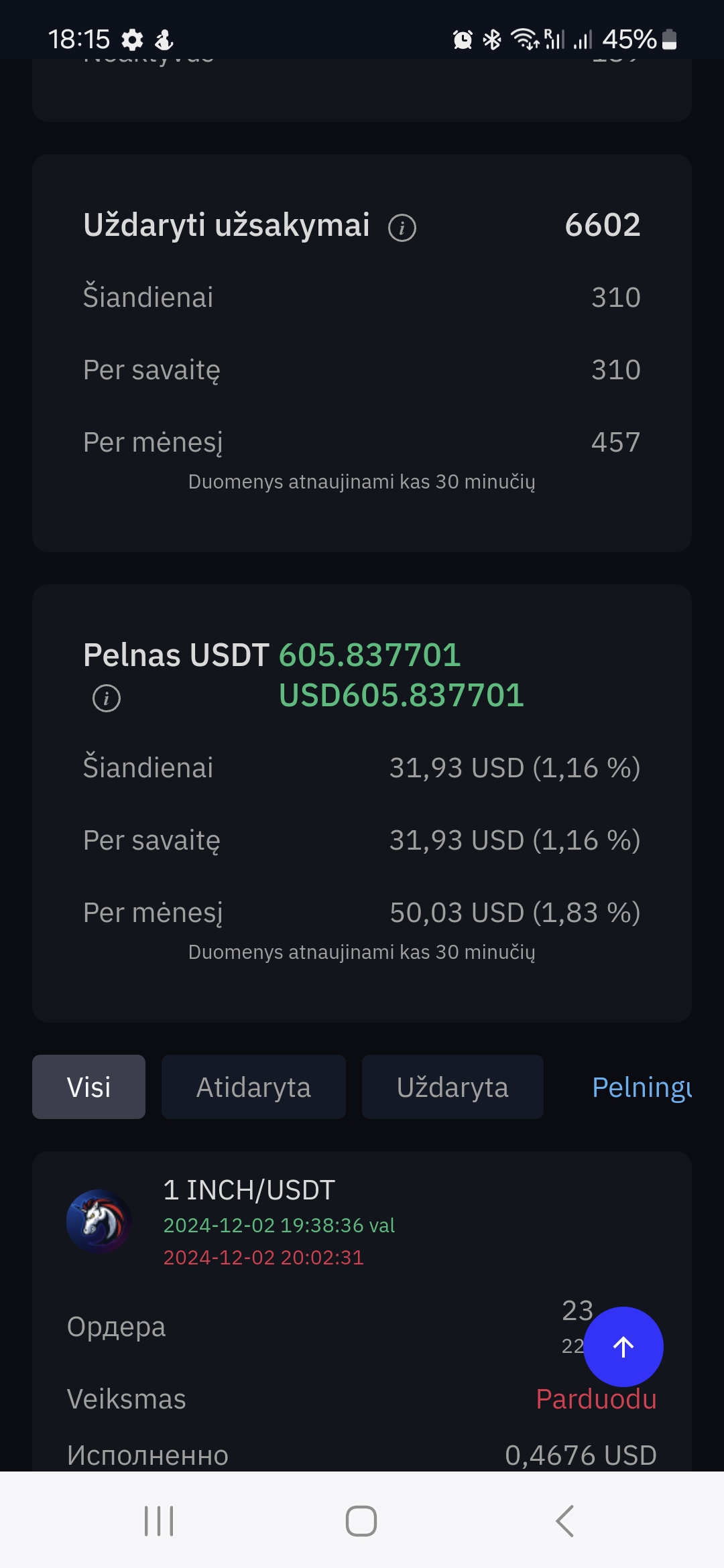Open info icon next to Uždaryti užsakymai

(x=402, y=228)
